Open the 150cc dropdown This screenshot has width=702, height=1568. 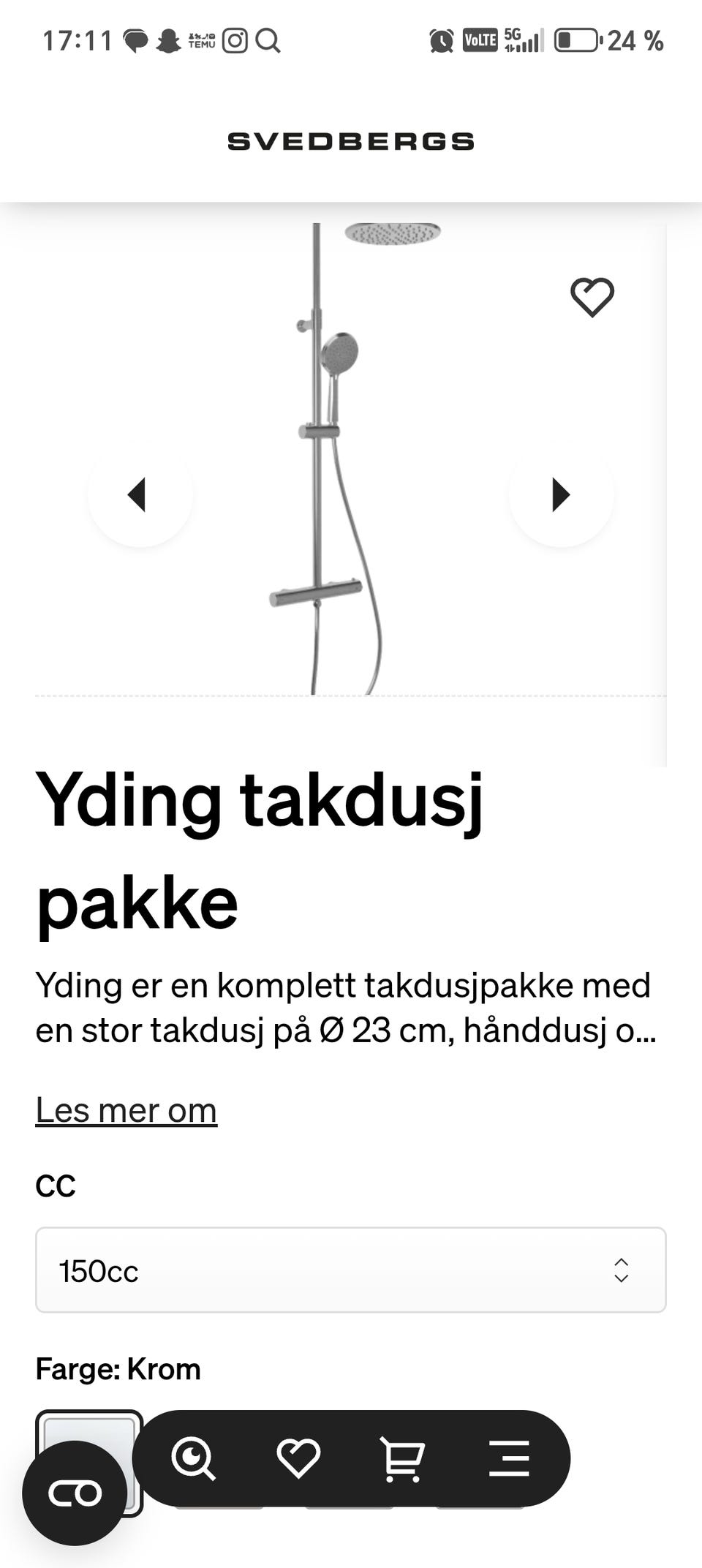pos(351,1270)
